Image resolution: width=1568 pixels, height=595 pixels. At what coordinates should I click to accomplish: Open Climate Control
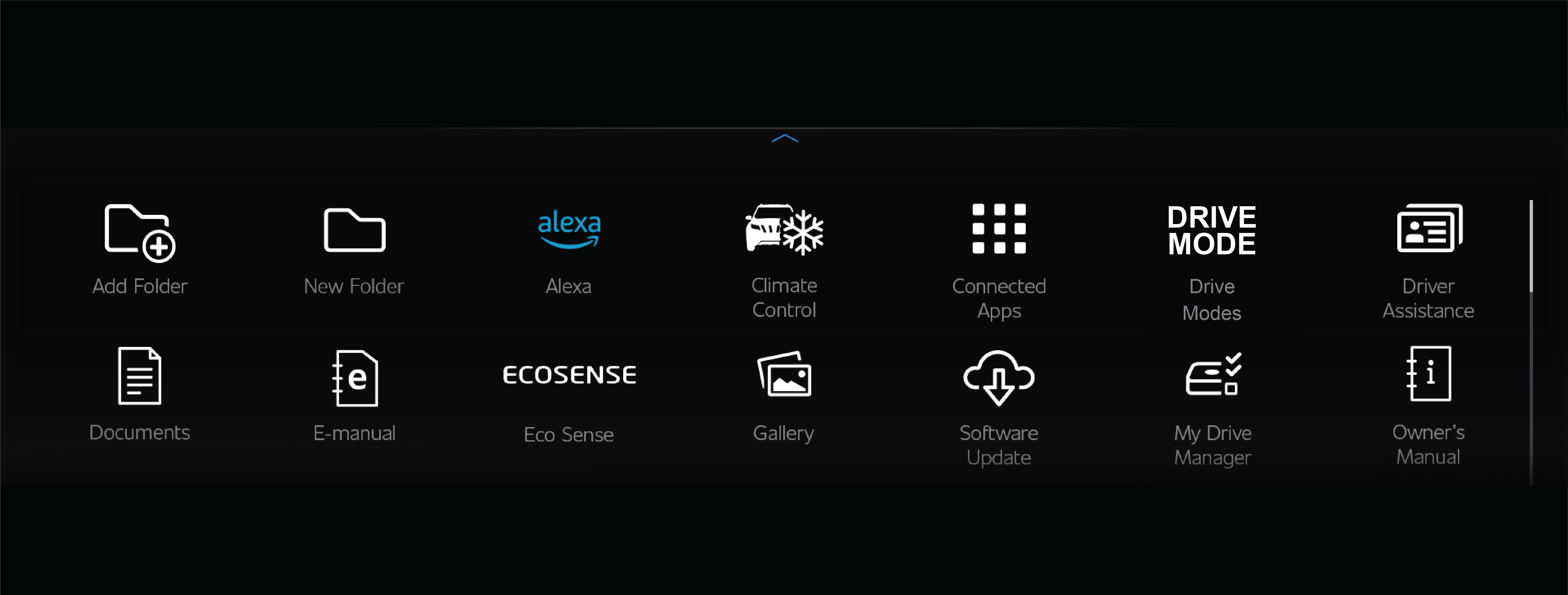[x=784, y=229]
